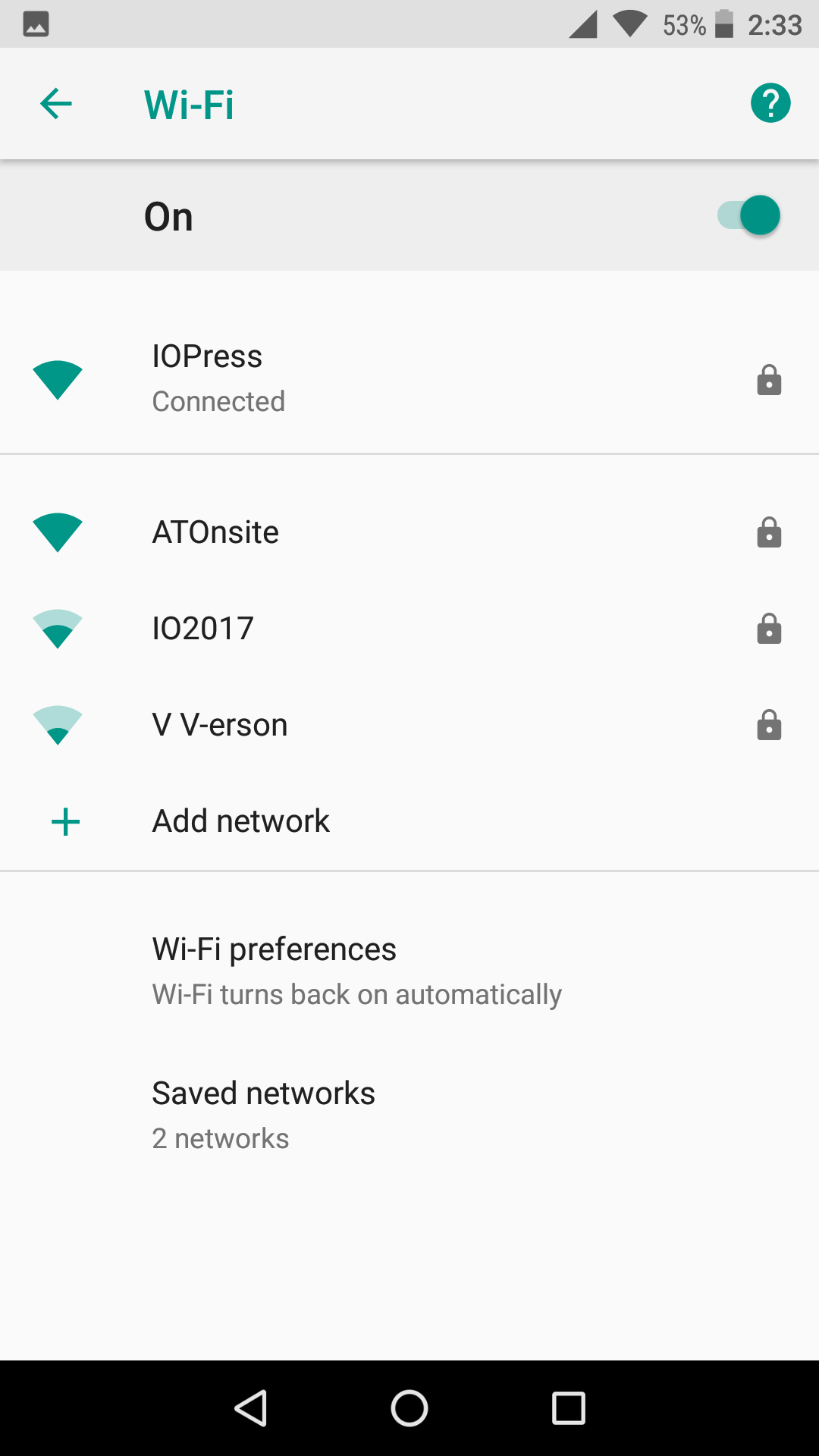Open the help question mark icon

pos(770,102)
